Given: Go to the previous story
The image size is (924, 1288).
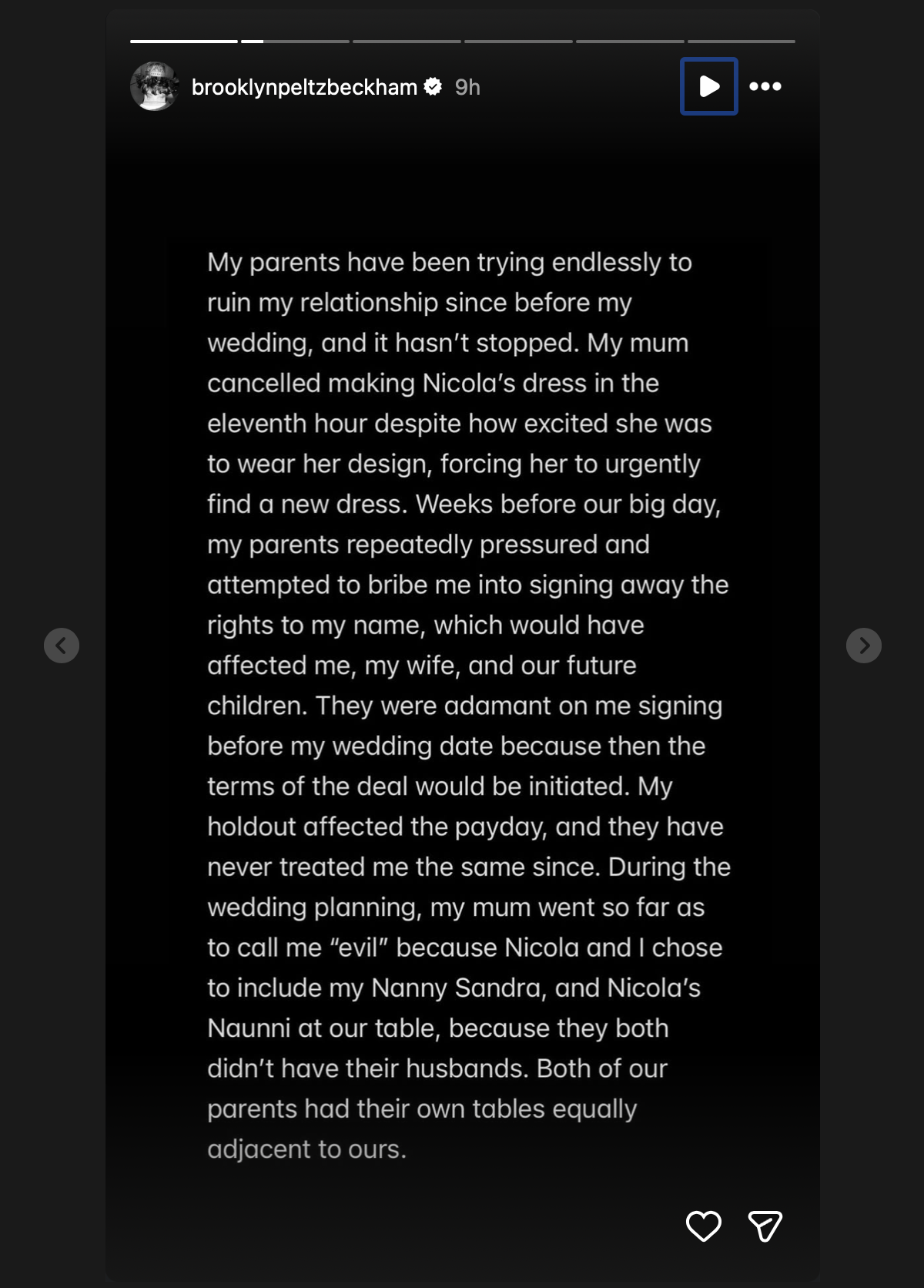Looking at the screenshot, I should [x=62, y=646].
